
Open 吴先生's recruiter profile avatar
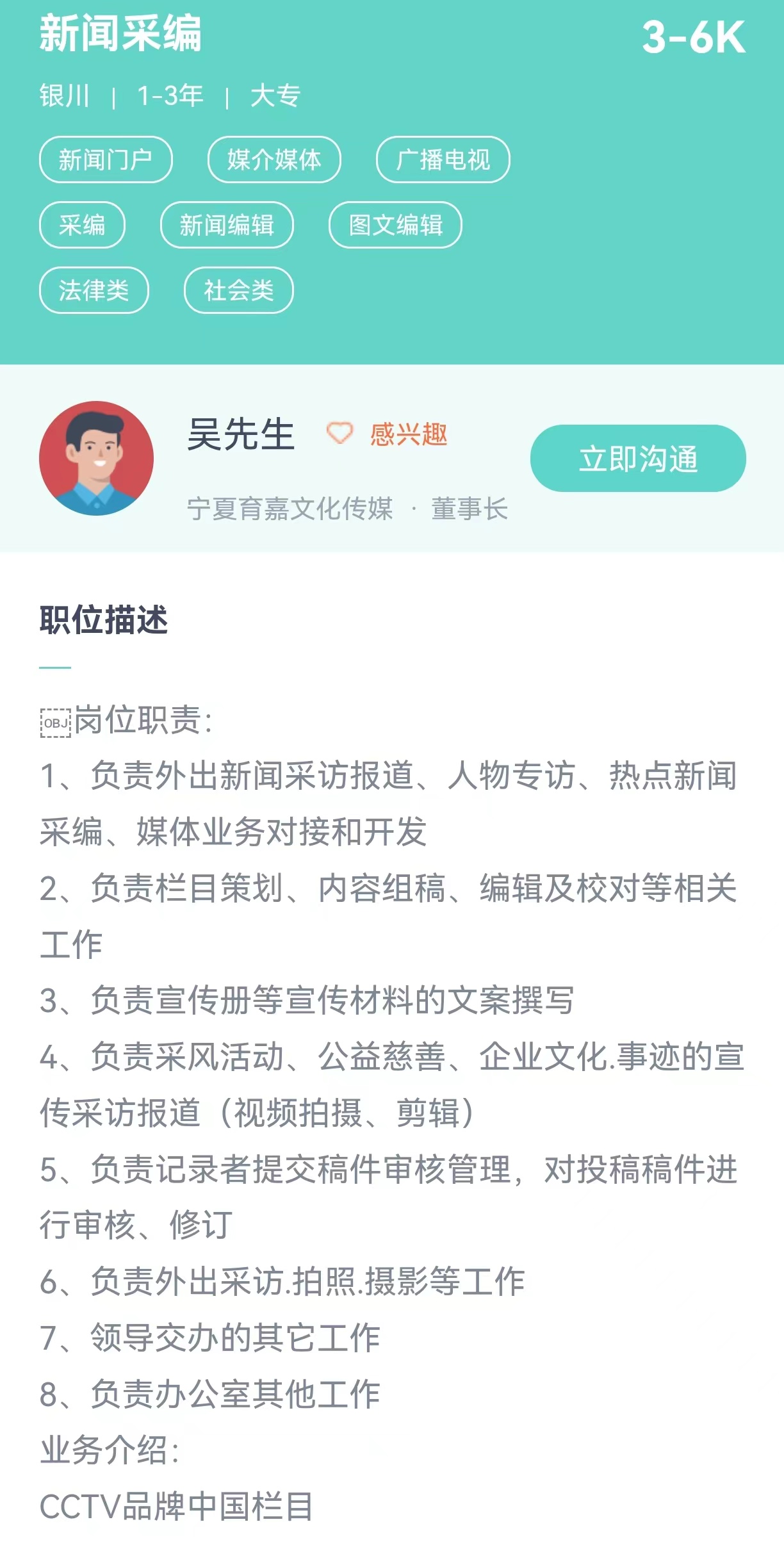(96, 459)
